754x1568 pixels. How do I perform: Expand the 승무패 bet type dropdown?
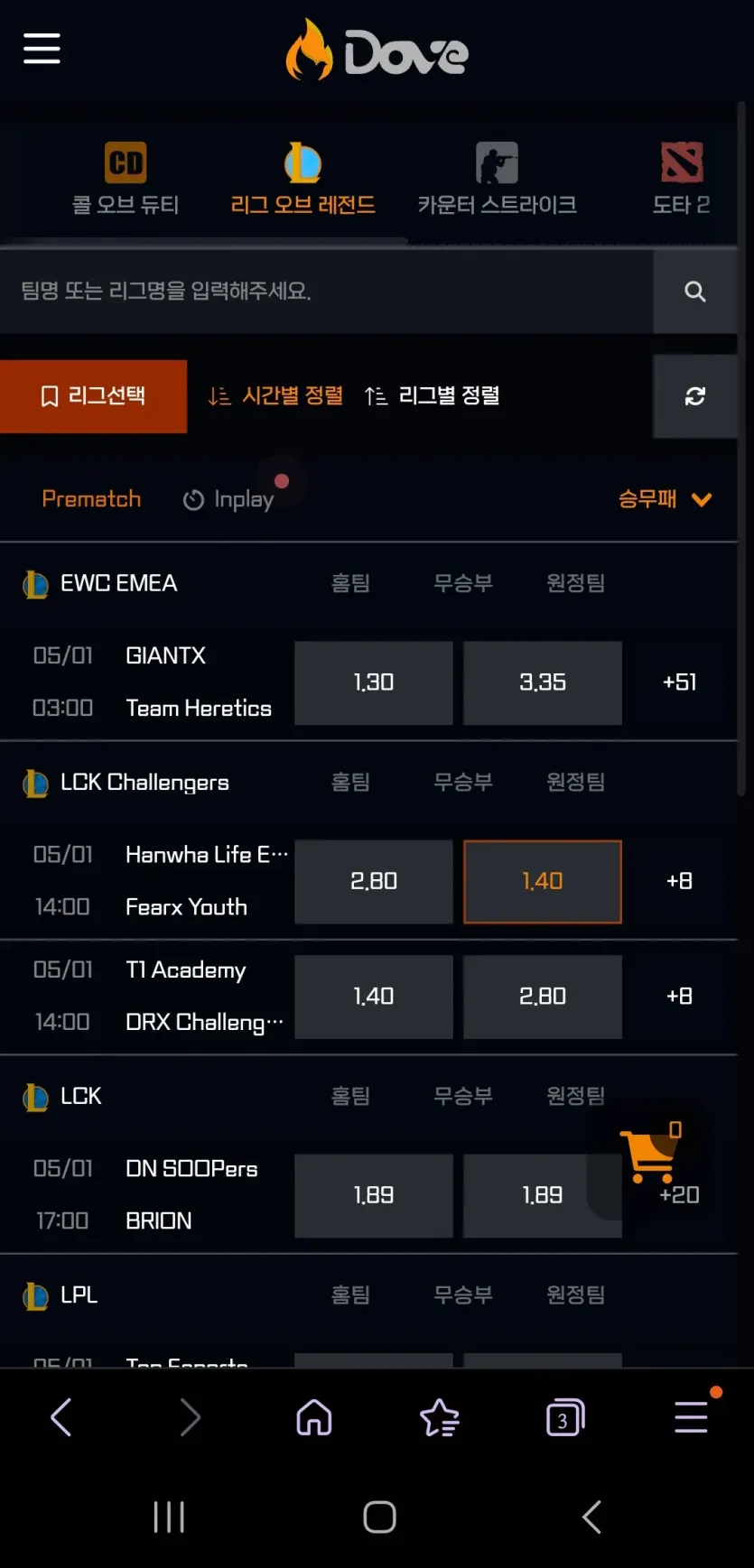coord(665,499)
